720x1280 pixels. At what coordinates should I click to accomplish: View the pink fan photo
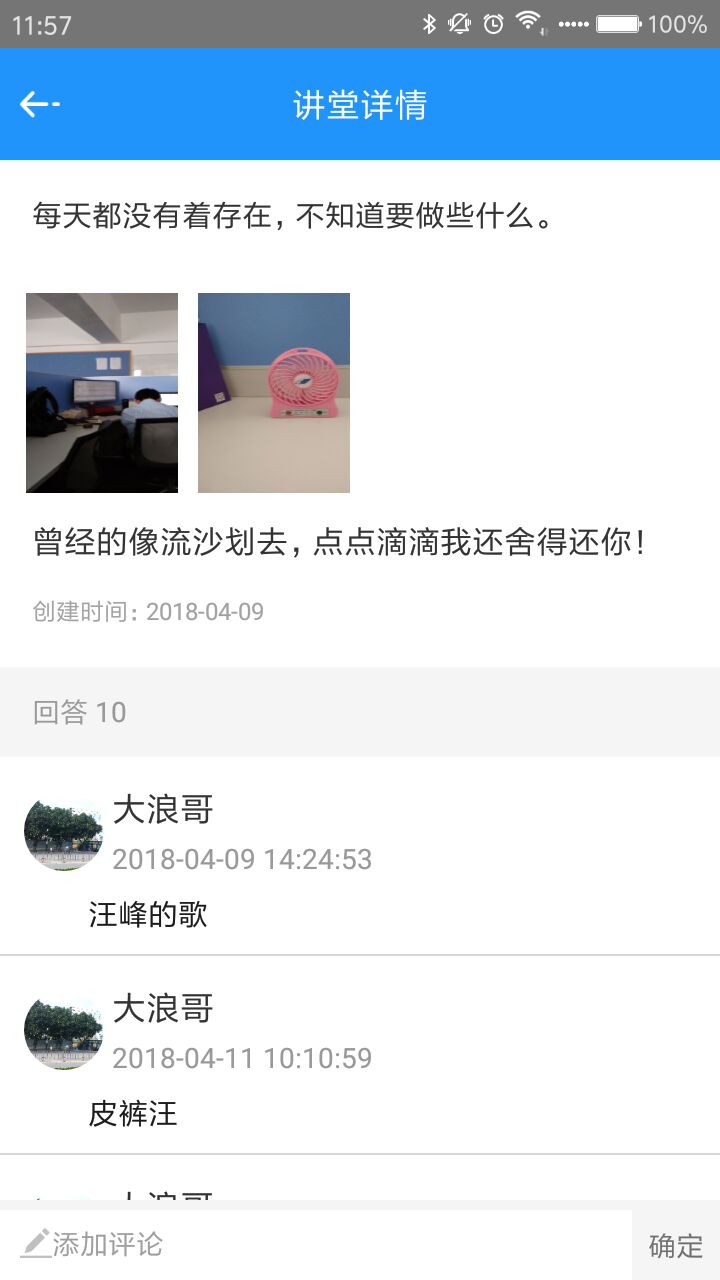pyautogui.click(x=274, y=393)
